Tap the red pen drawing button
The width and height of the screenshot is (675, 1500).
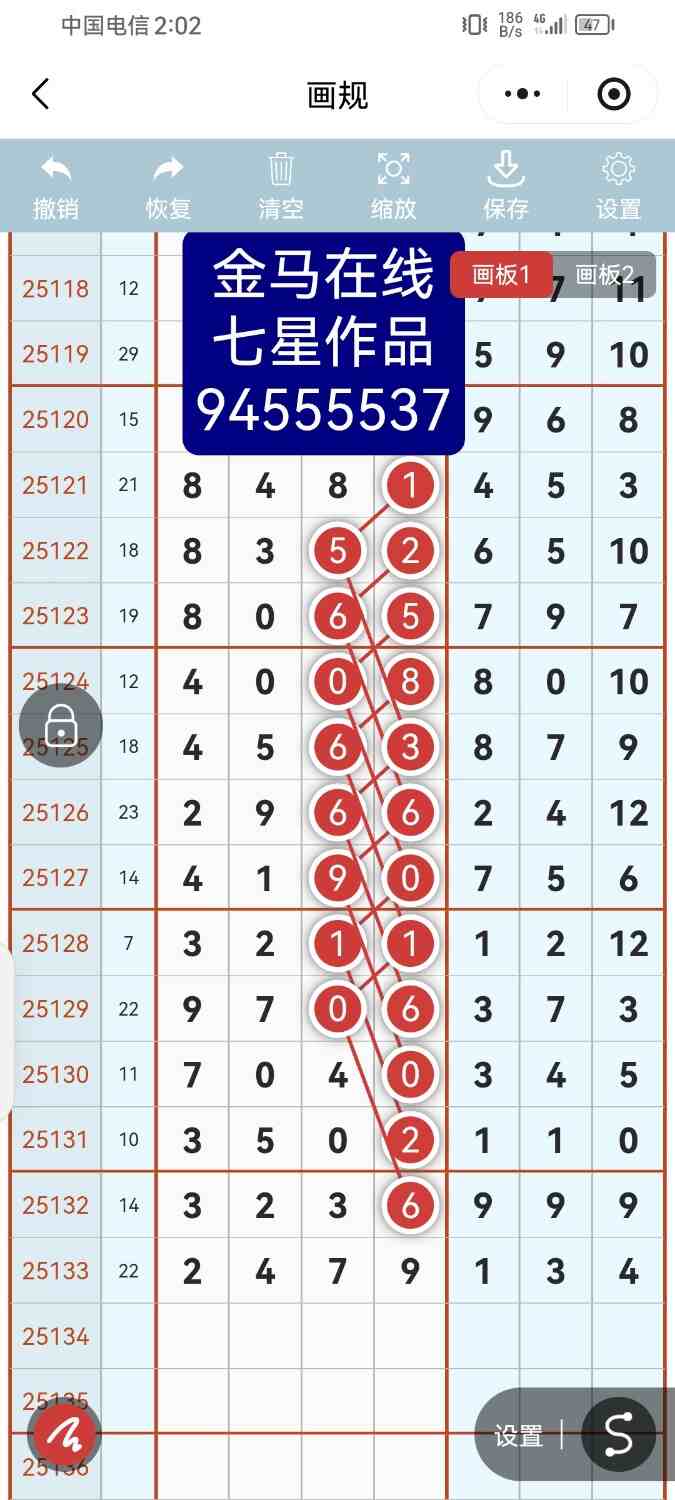point(65,1437)
